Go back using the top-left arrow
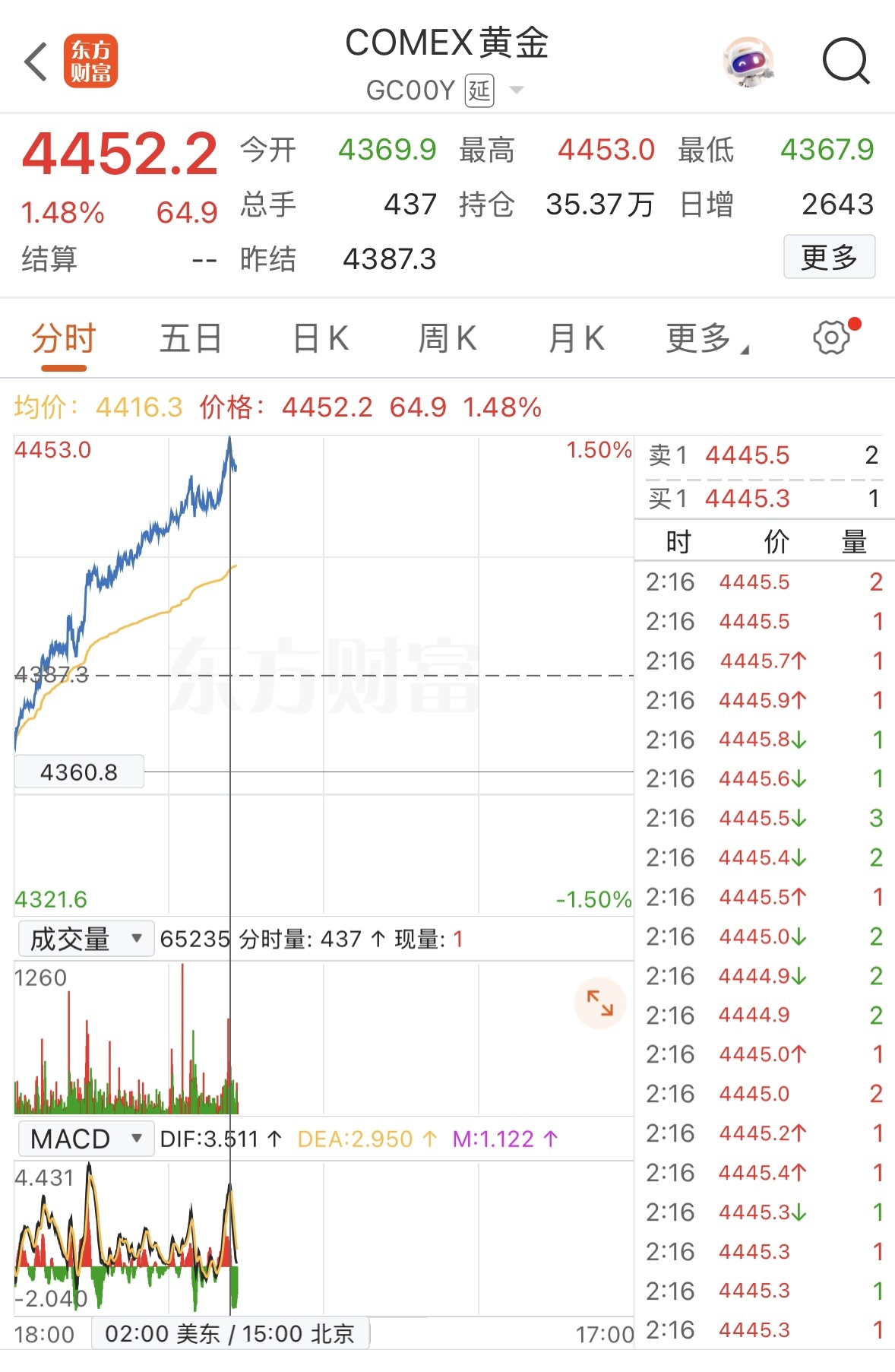Image resolution: width=895 pixels, height=1372 pixels. [36, 62]
